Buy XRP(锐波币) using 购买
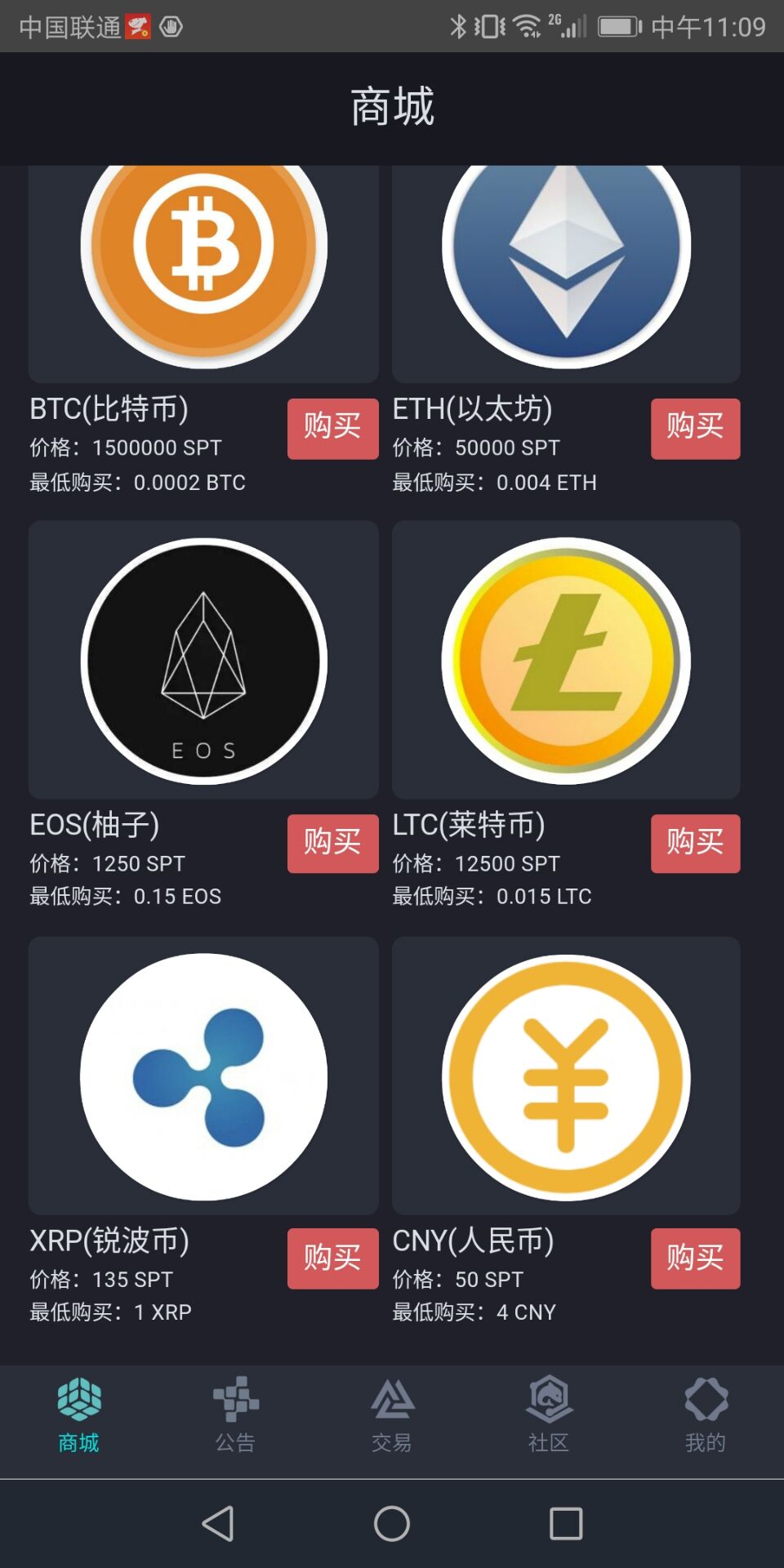The width and height of the screenshot is (784, 1568). pos(332,1258)
